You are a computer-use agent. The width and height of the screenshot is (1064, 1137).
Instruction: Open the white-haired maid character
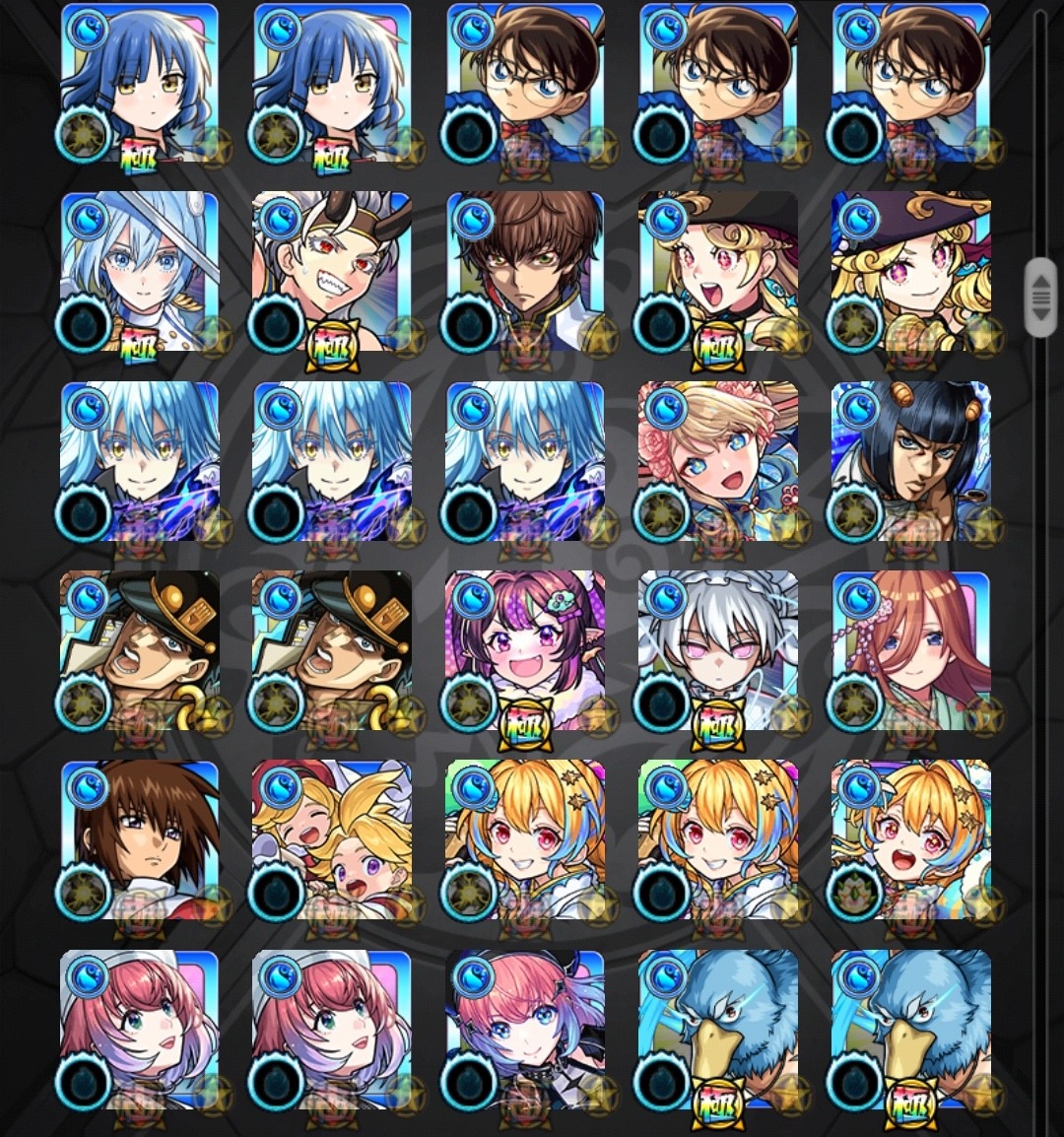coord(718,652)
